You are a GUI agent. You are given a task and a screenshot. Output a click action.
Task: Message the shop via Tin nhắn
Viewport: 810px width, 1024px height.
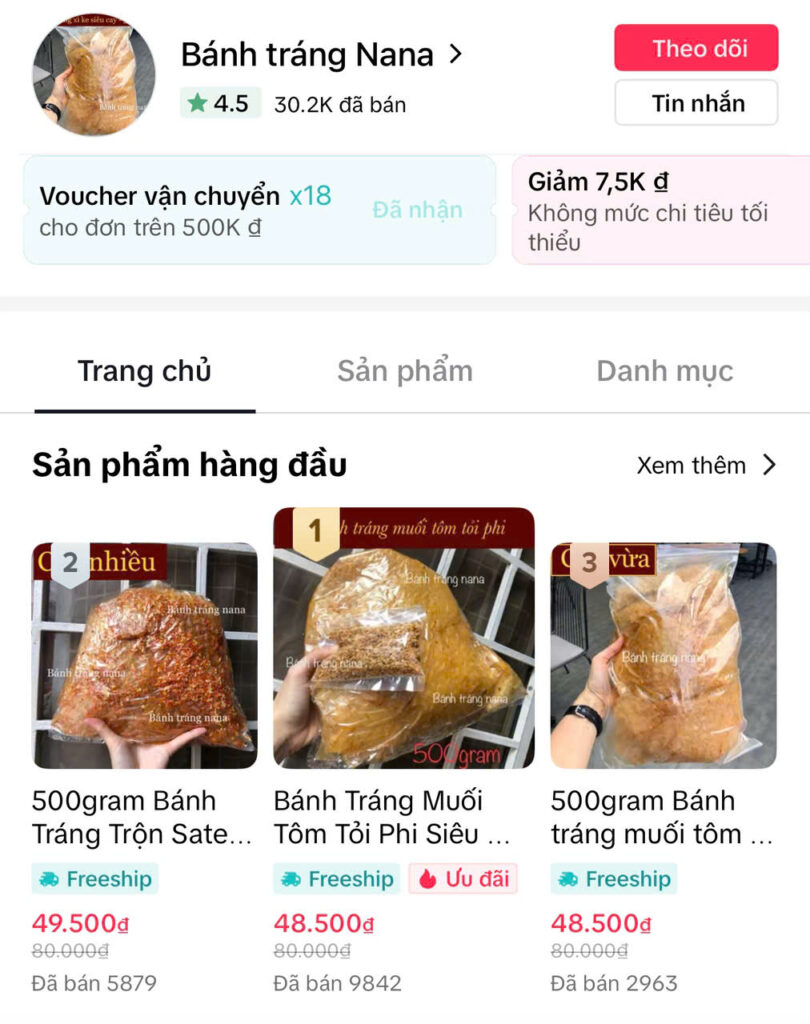(x=695, y=103)
